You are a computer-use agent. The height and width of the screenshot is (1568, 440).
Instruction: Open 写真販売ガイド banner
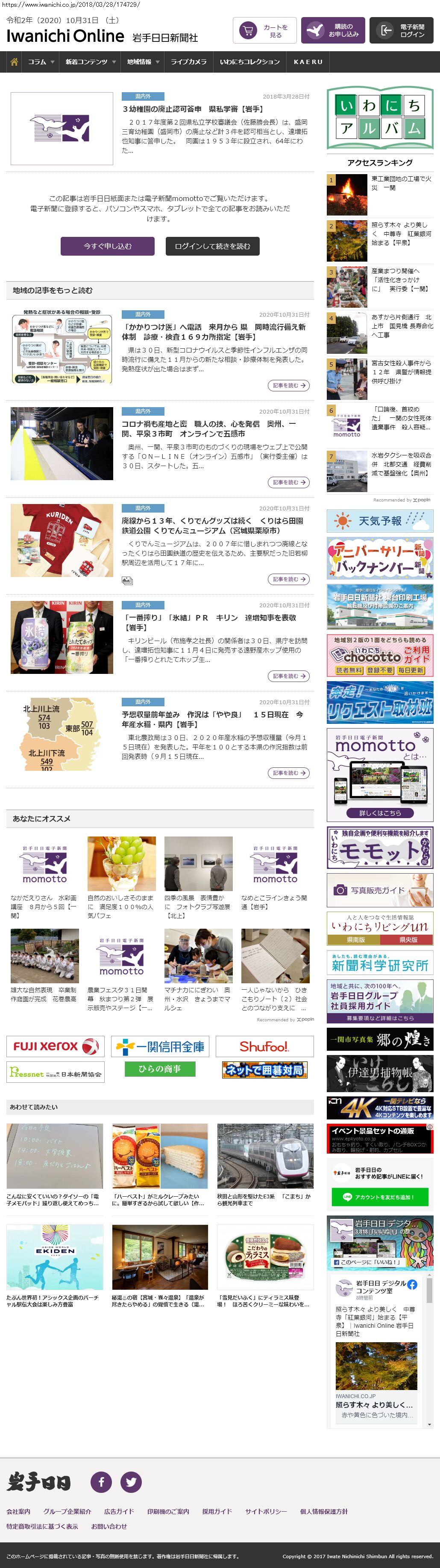[x=380, y=890]
